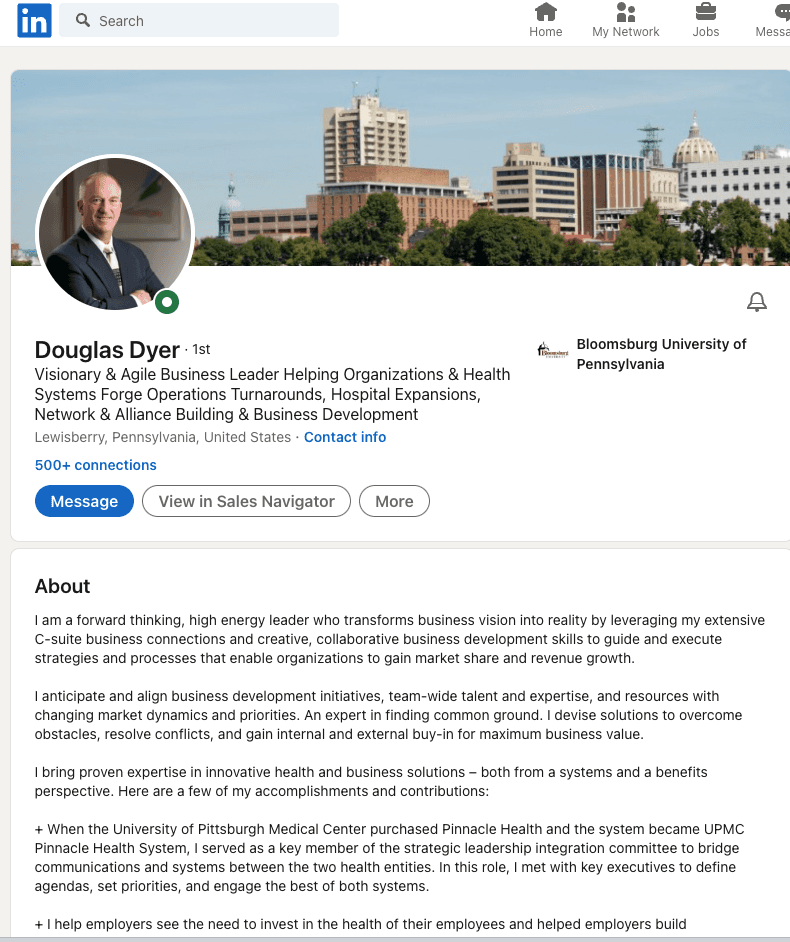Open the search field

[200, 21]
